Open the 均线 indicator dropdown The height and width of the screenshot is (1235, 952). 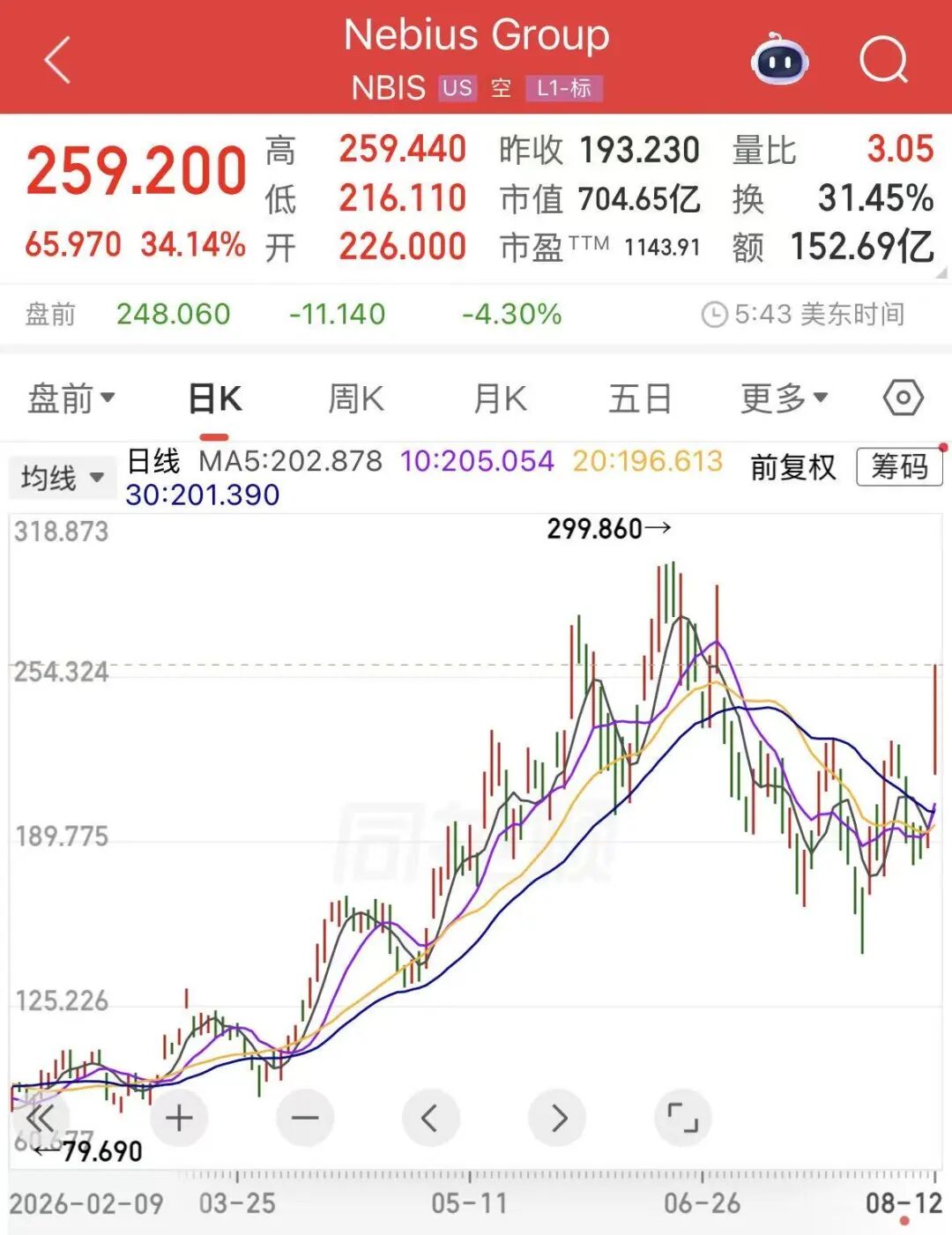(63, 478)
